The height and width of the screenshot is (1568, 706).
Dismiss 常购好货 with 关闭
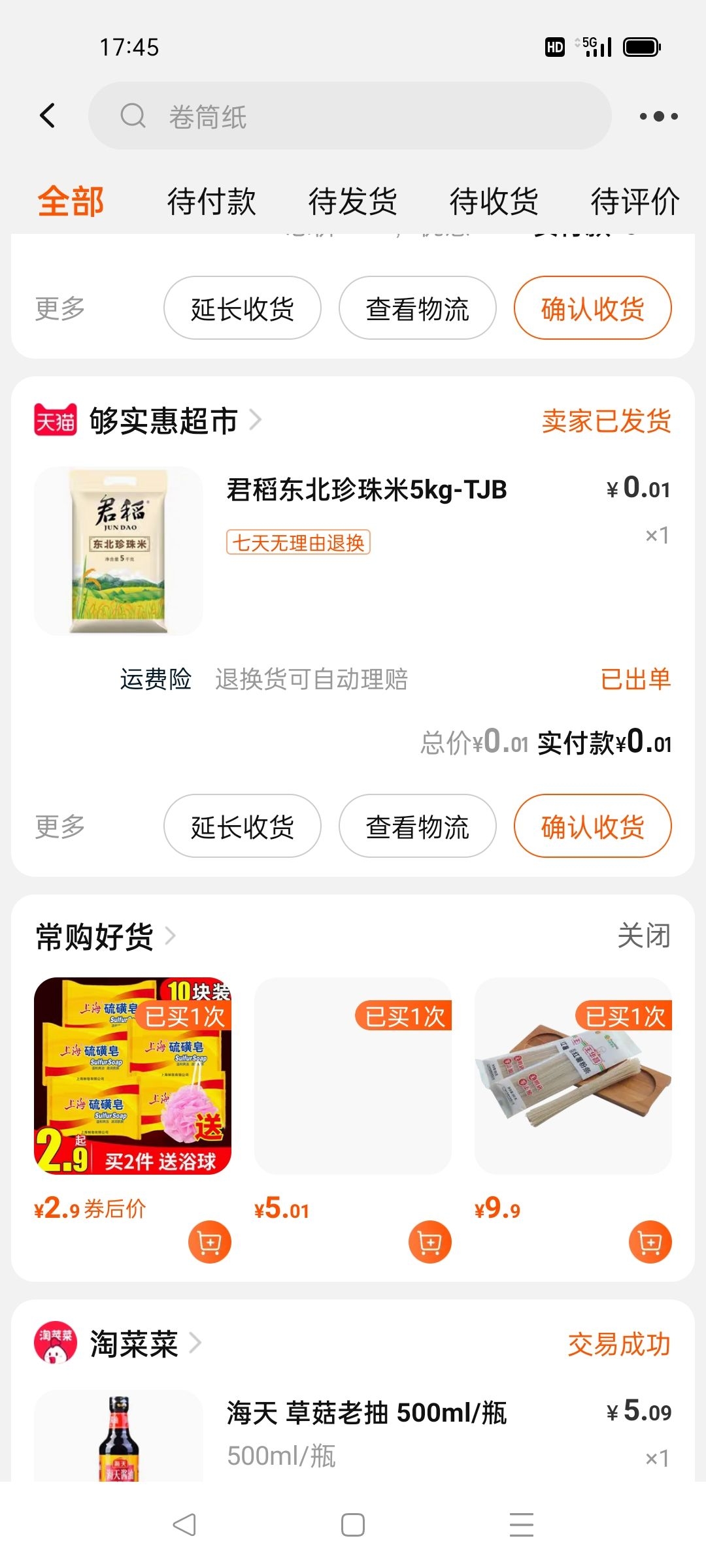coord(644,936)
